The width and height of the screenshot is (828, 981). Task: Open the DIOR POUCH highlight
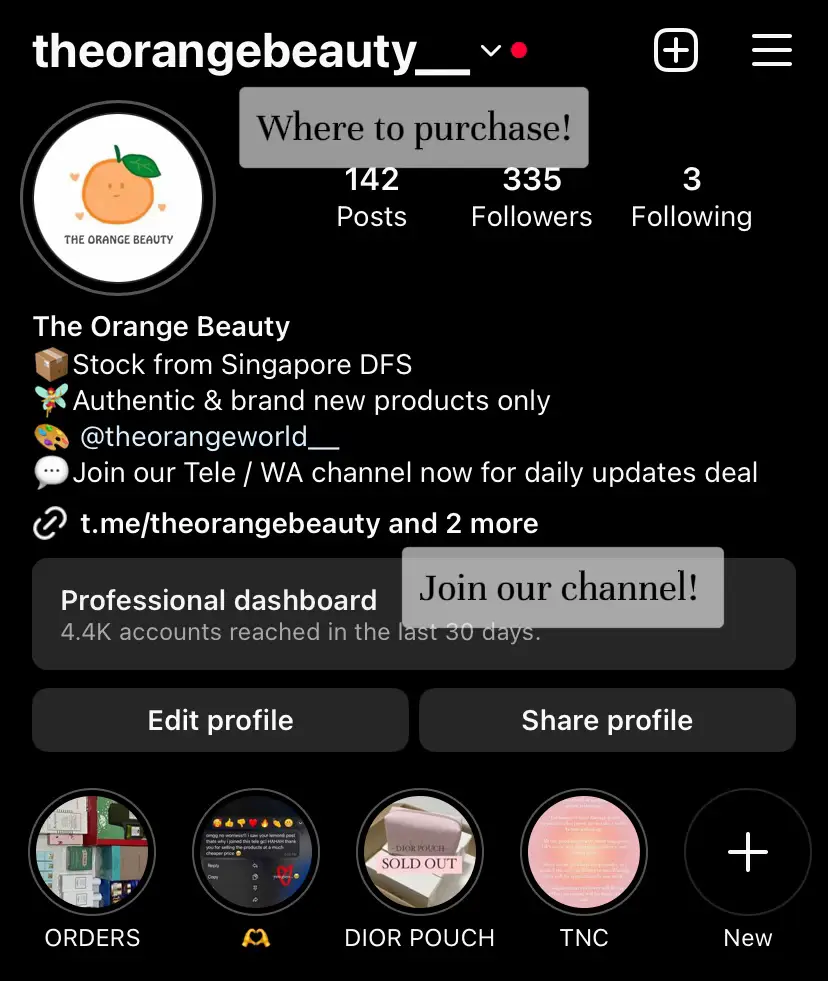click(420, 852)
